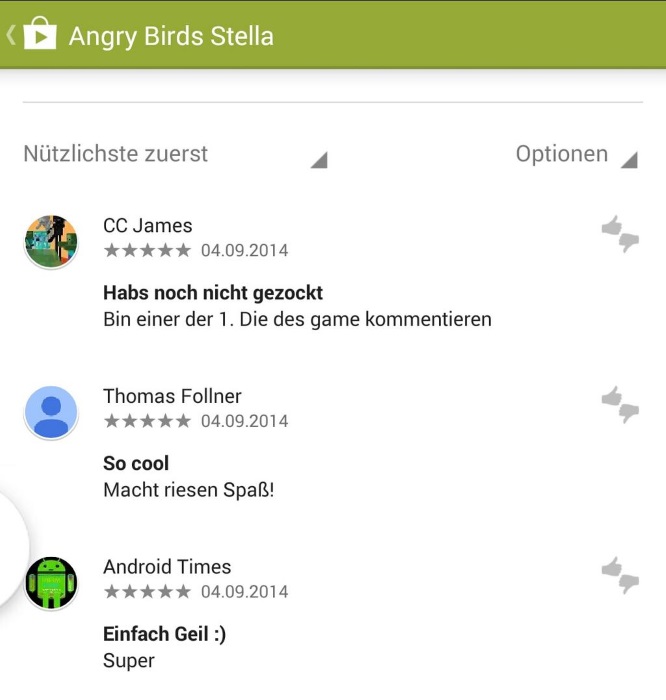Open the 'Nützlichste zuerst' sort dropdown

tap(175, 155)
